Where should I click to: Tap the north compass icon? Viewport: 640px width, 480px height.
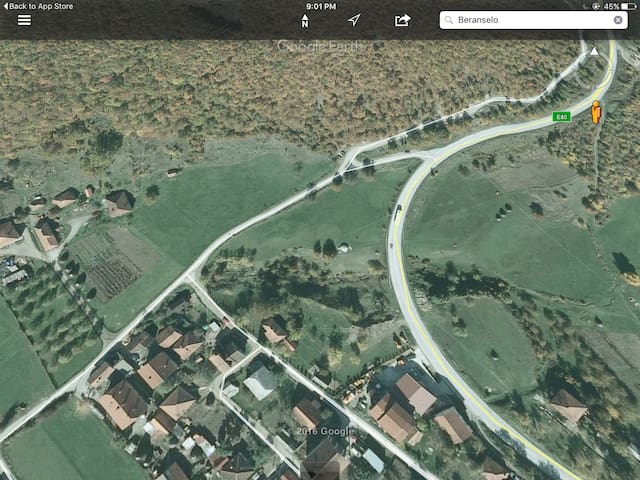305,20
